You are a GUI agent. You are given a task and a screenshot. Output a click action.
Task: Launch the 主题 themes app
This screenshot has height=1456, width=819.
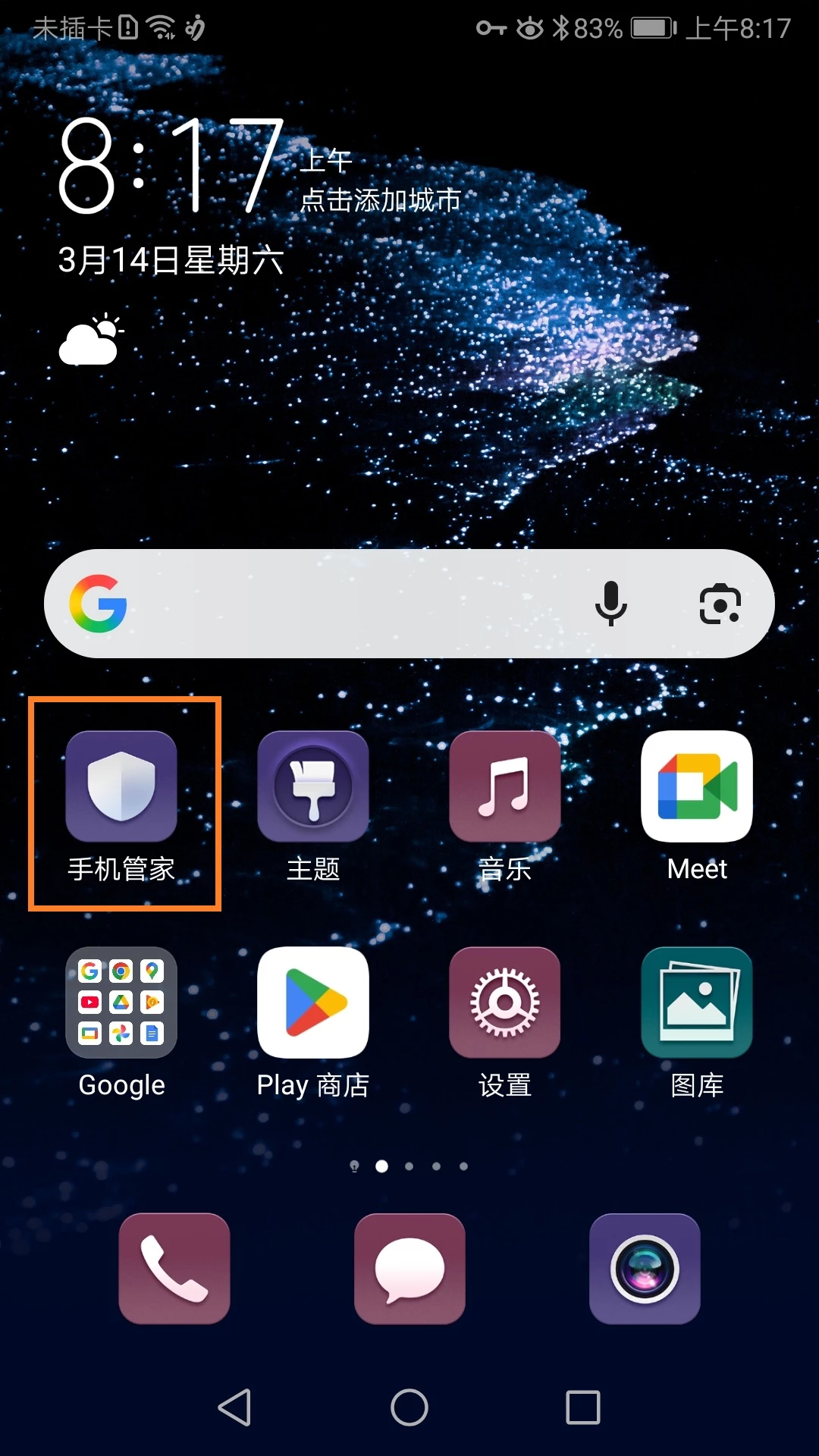[x=313, y=787]
